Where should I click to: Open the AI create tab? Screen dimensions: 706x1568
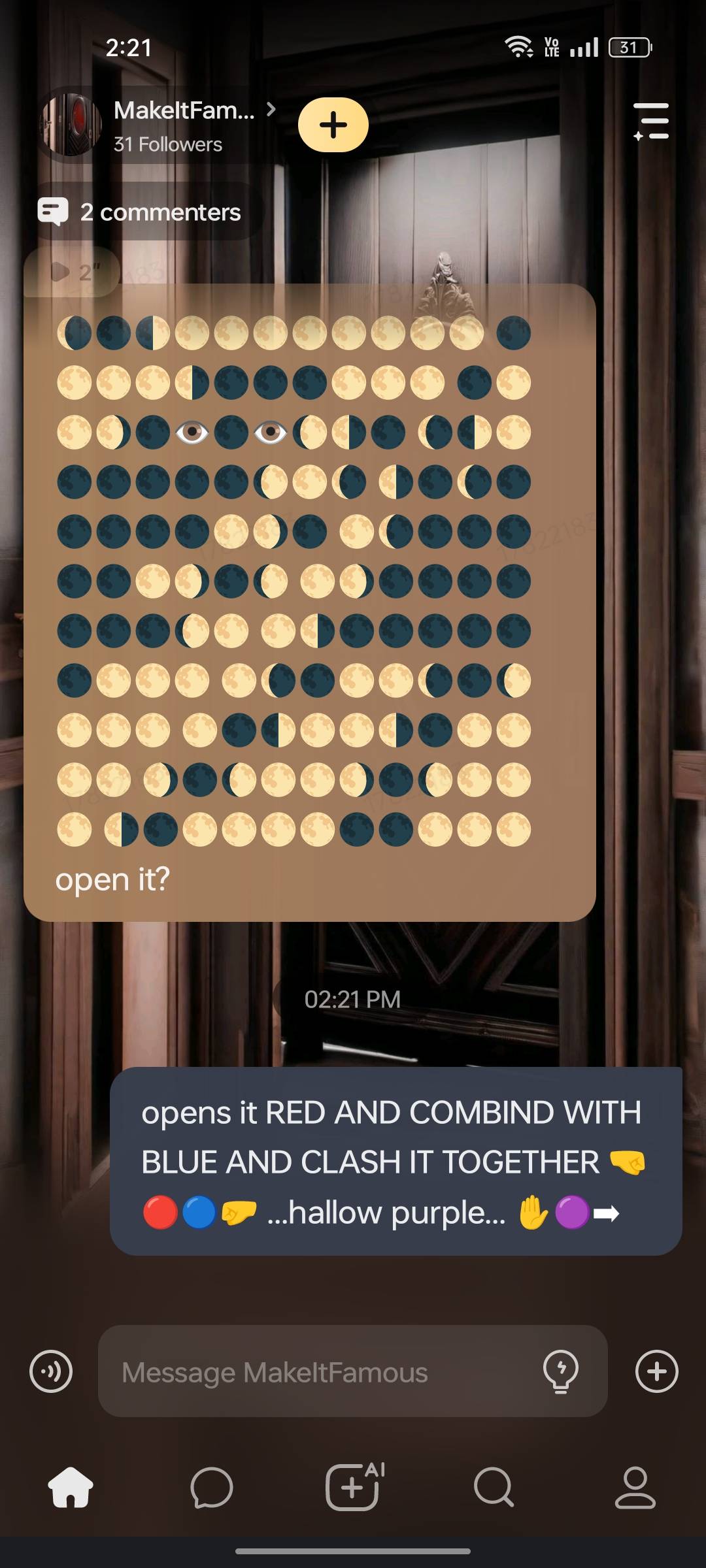click(353, 1488)
